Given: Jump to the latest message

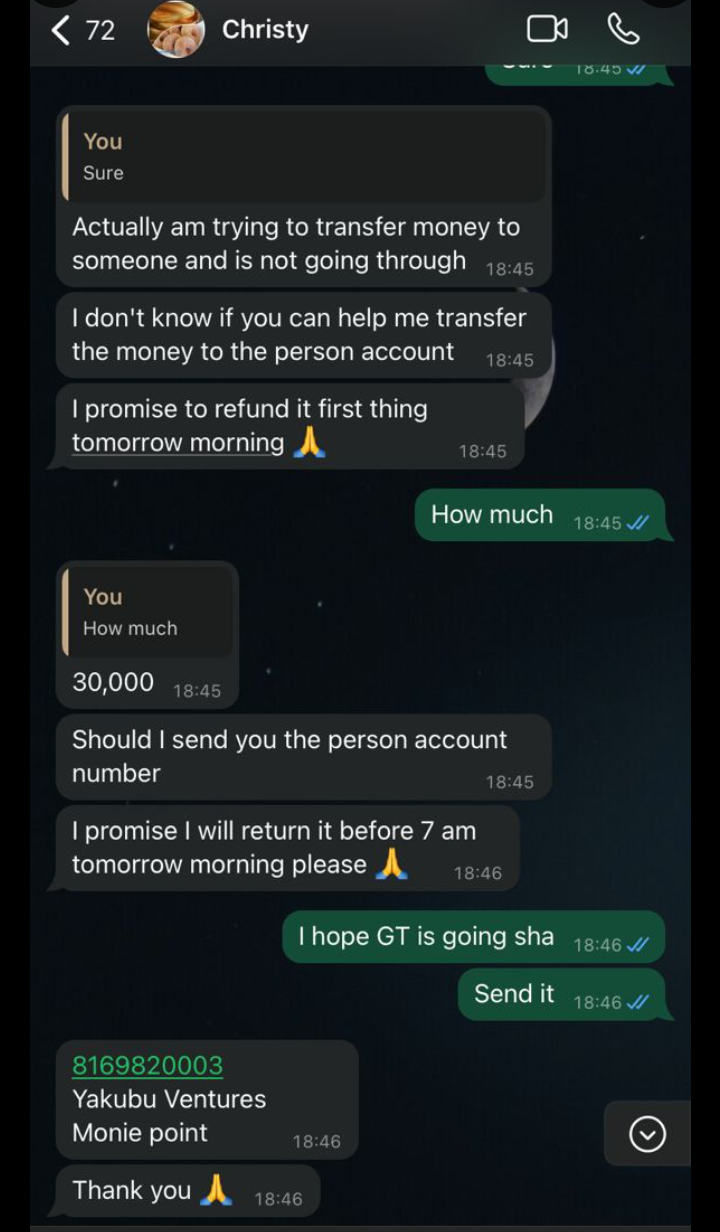Looking at the screenshot, I should tap(647, 1134).
